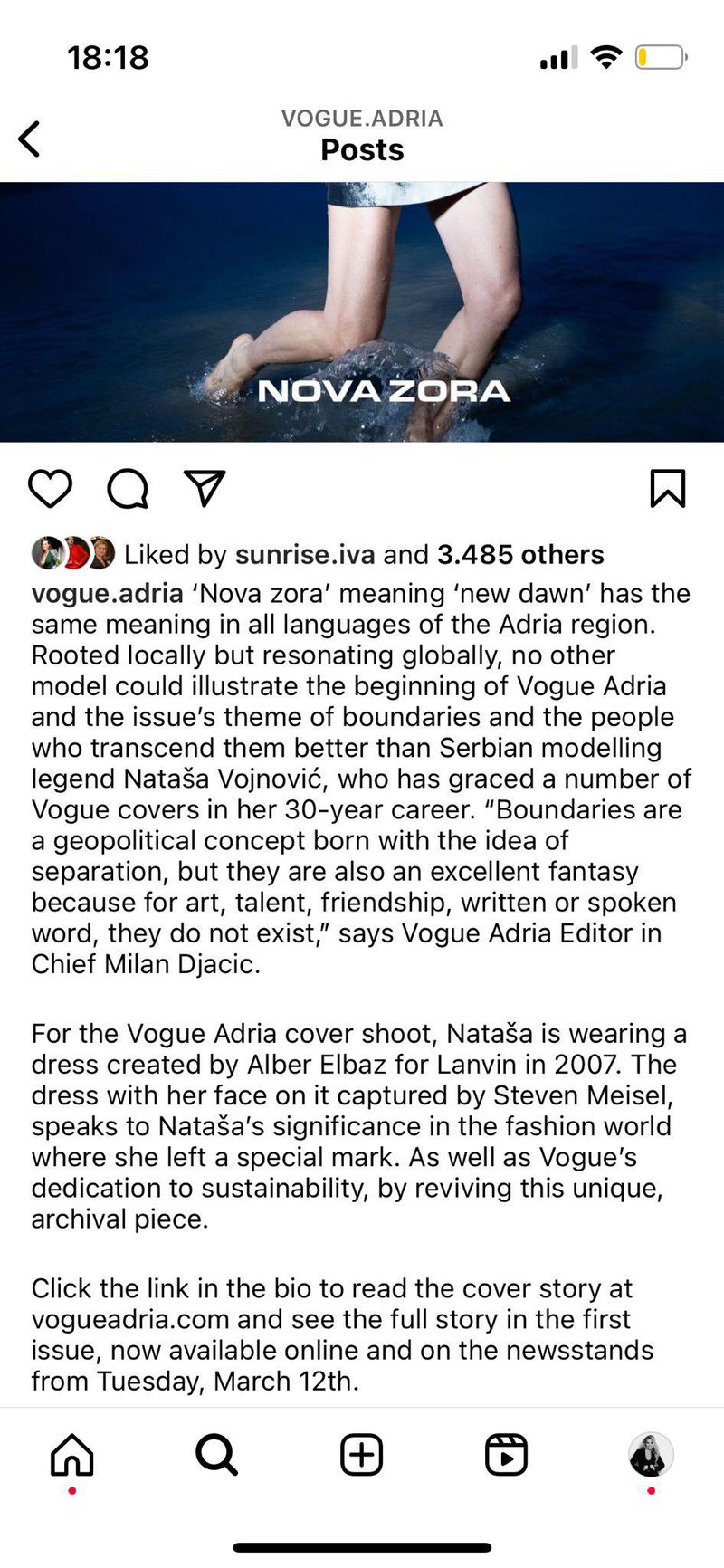Create a new post with plus icon
This screenshot has height=1568, width=724.
coord(362,1456)
